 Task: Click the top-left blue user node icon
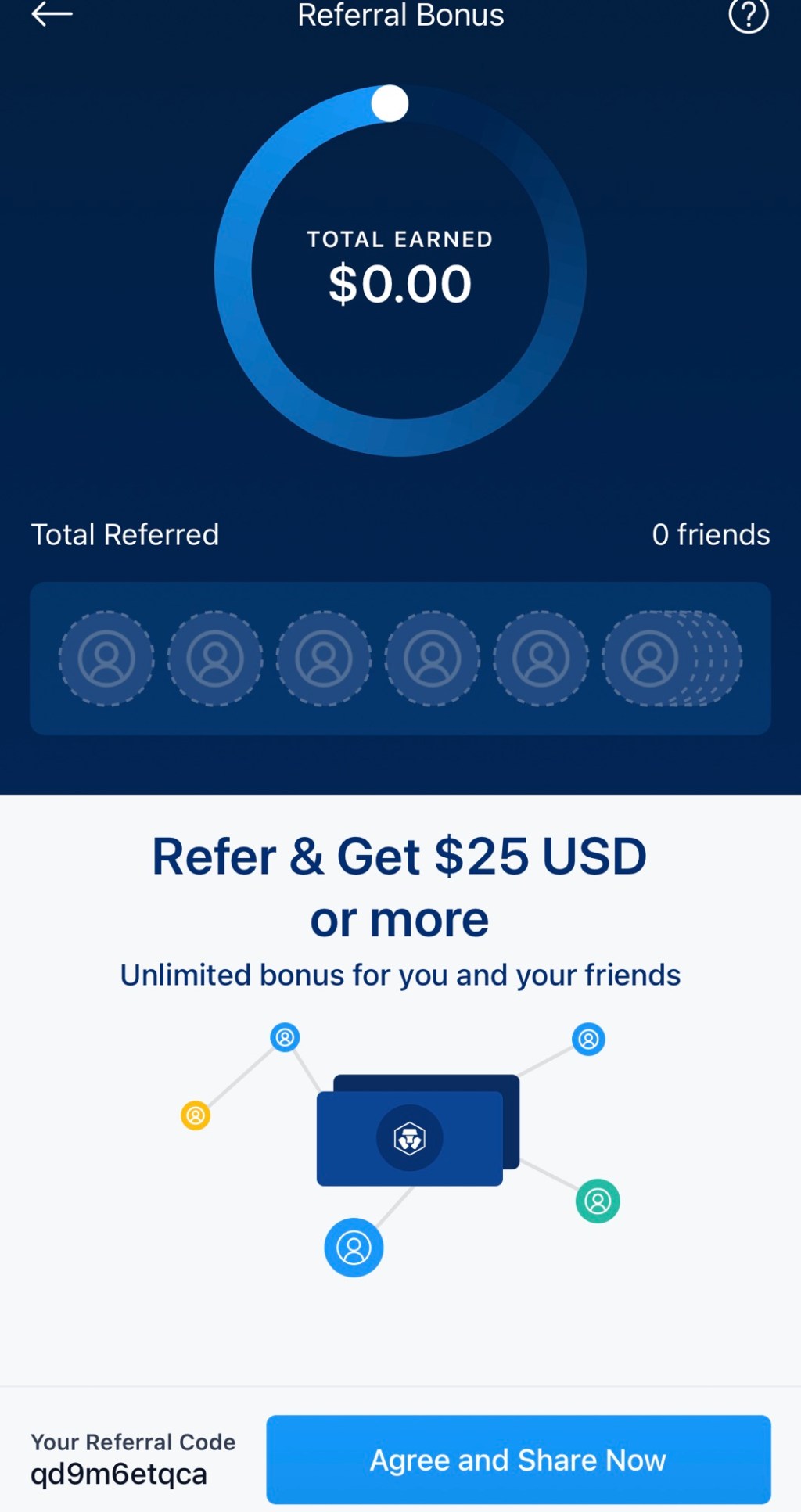[x=284, y=1037]
